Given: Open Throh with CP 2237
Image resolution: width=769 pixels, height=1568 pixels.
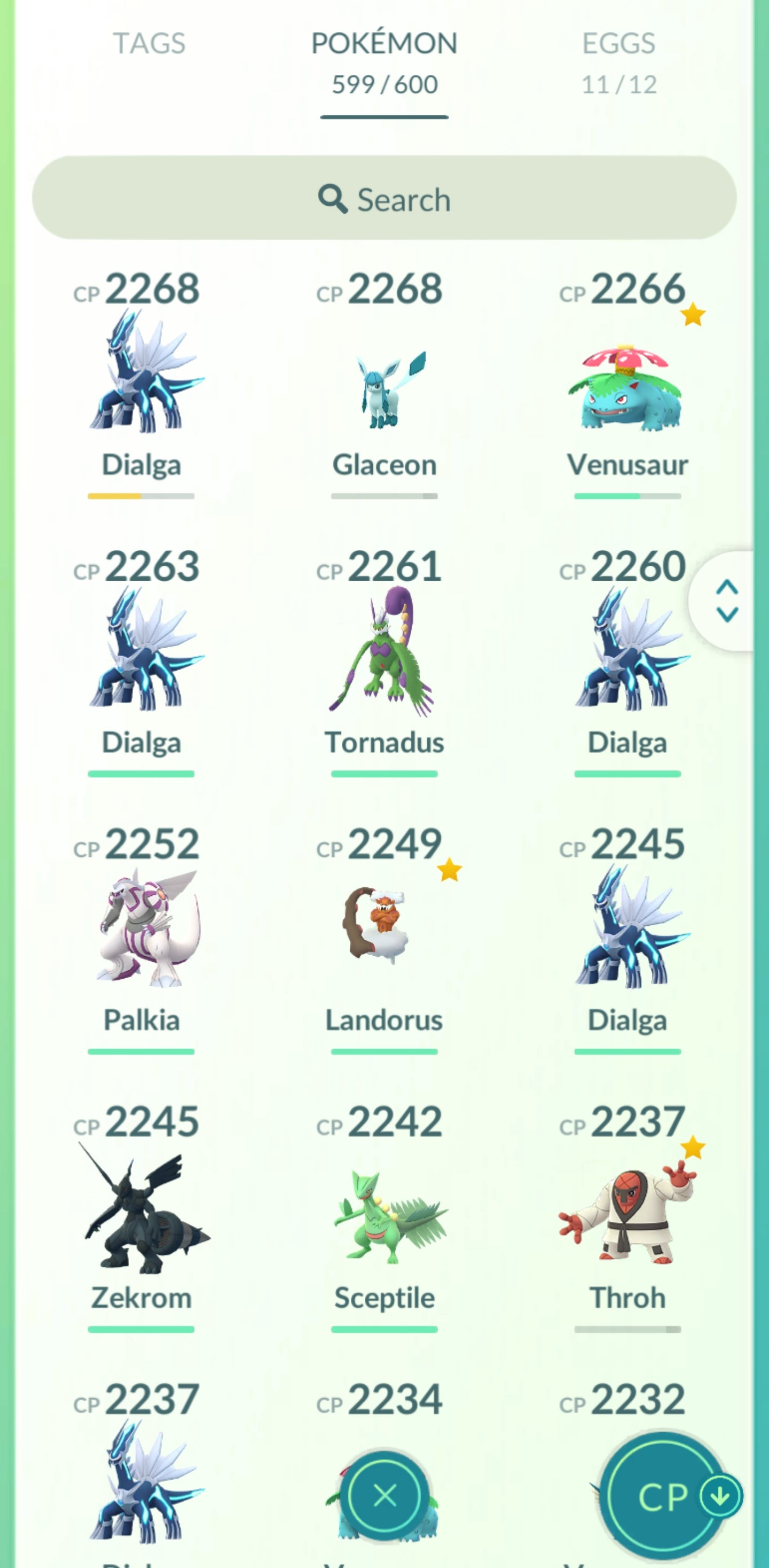Looking at the screenshot, I should point(626,1214).
